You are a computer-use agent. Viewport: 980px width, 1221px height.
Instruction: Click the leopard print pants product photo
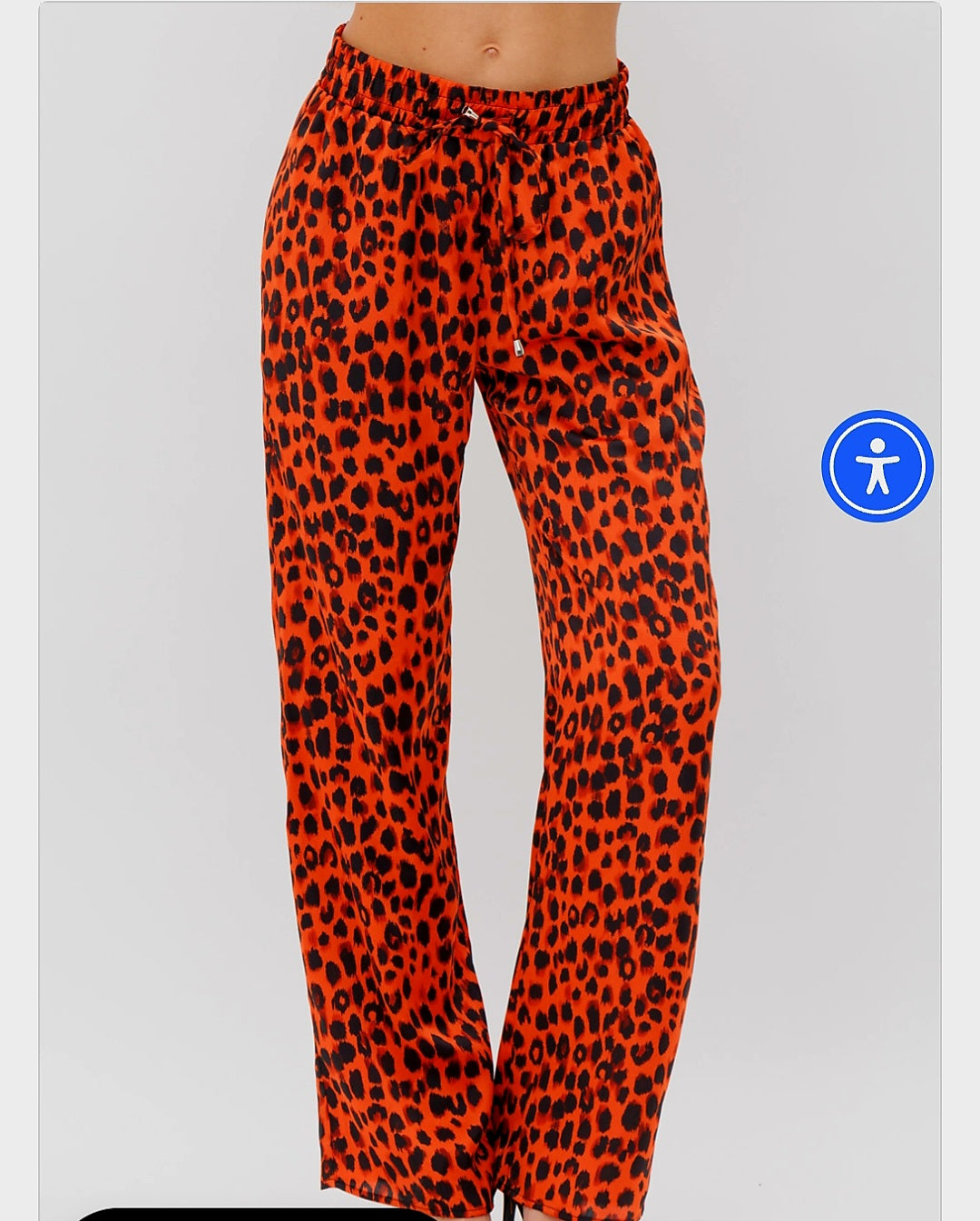pos(490,590)
